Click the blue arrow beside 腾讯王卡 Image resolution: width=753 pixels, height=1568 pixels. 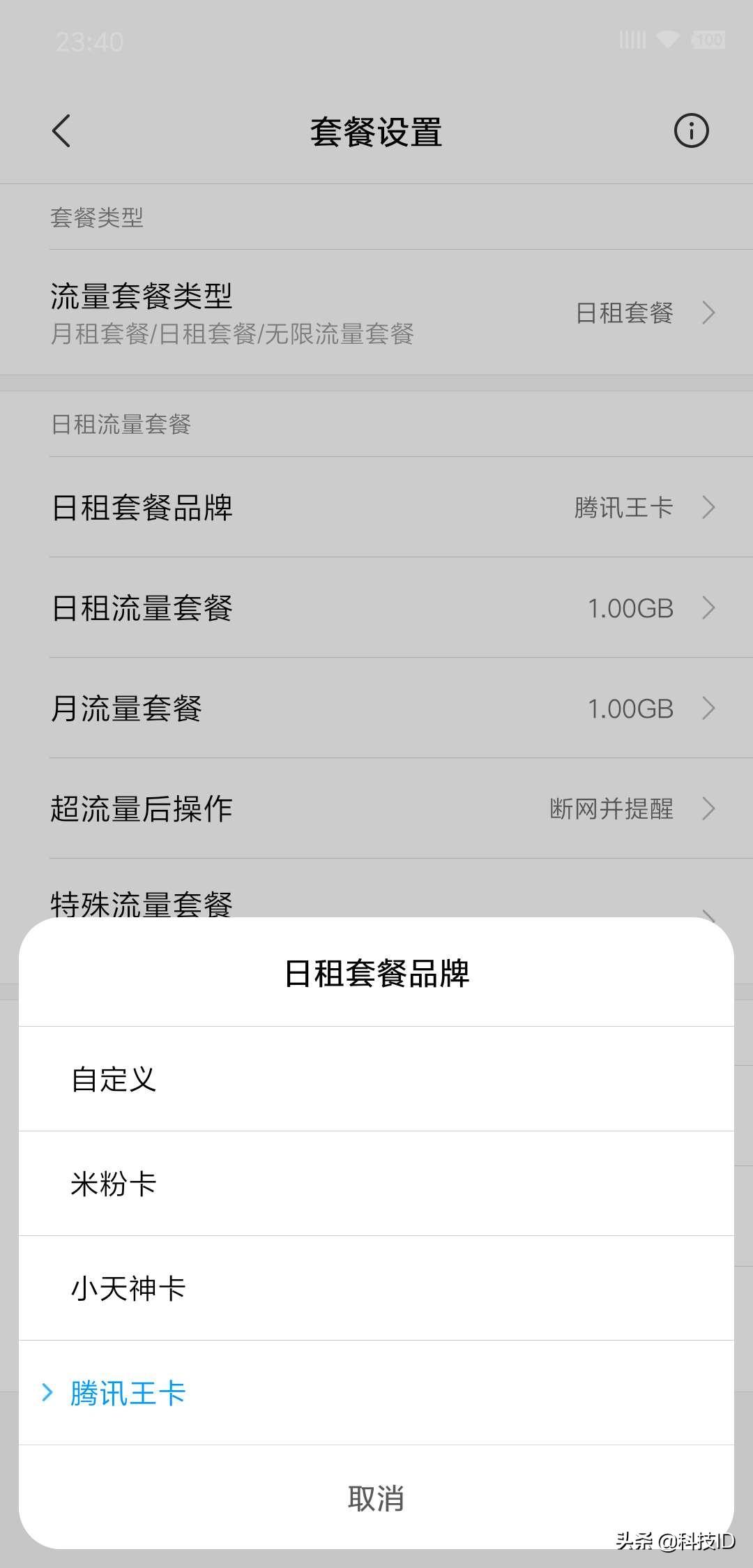46,1393
